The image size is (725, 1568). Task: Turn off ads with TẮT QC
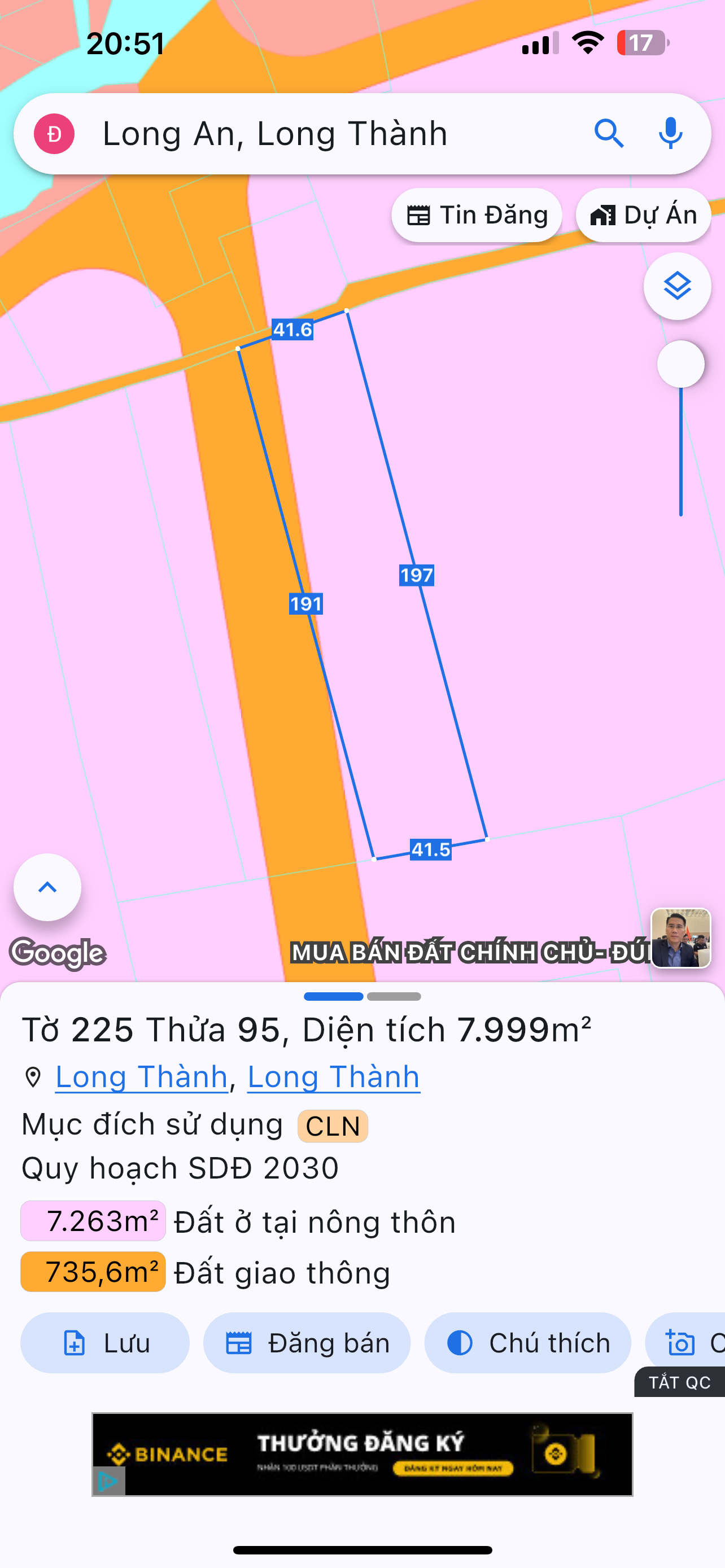click(x=679, y=1382)
